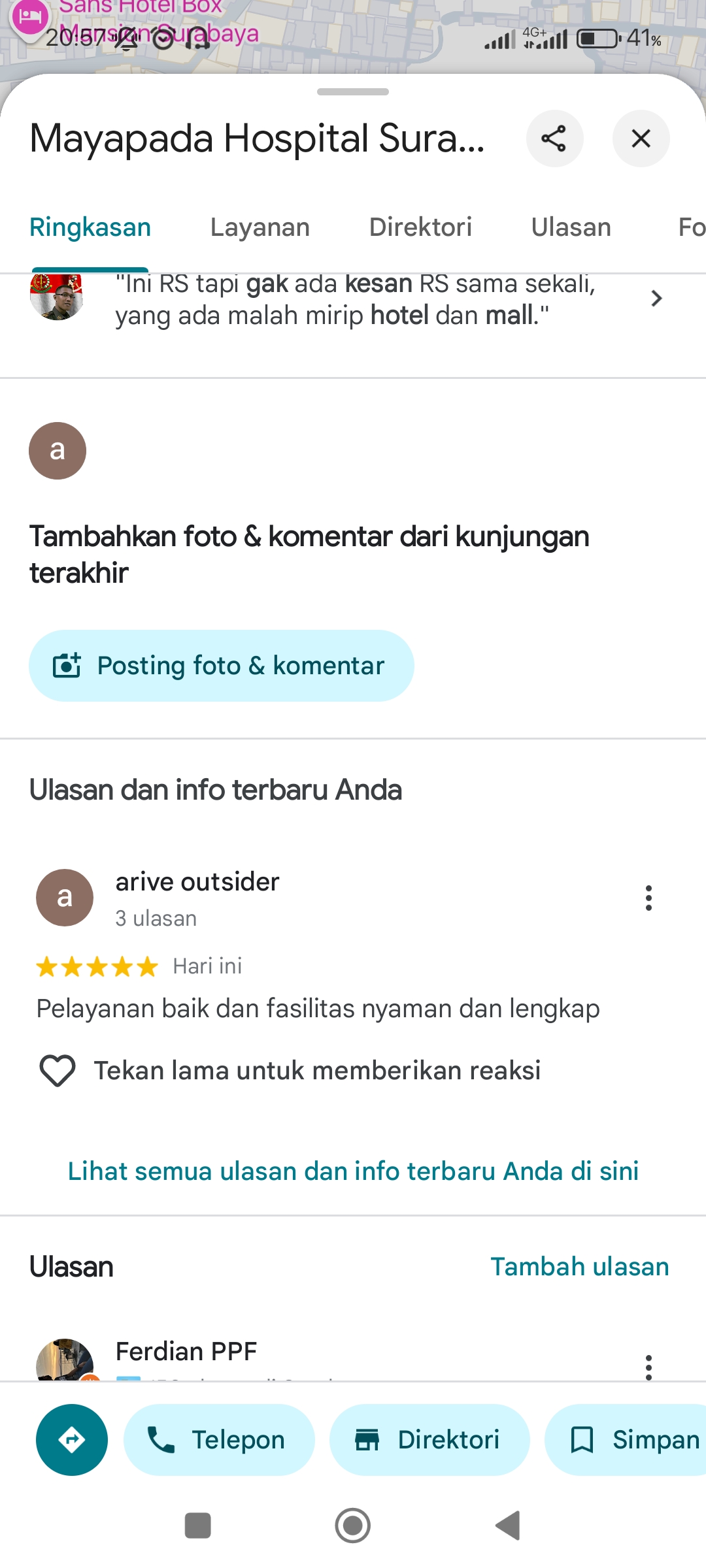The image size is (706, 1568).
Task: Go back using system back button
Action: (x=508, y=1526)
